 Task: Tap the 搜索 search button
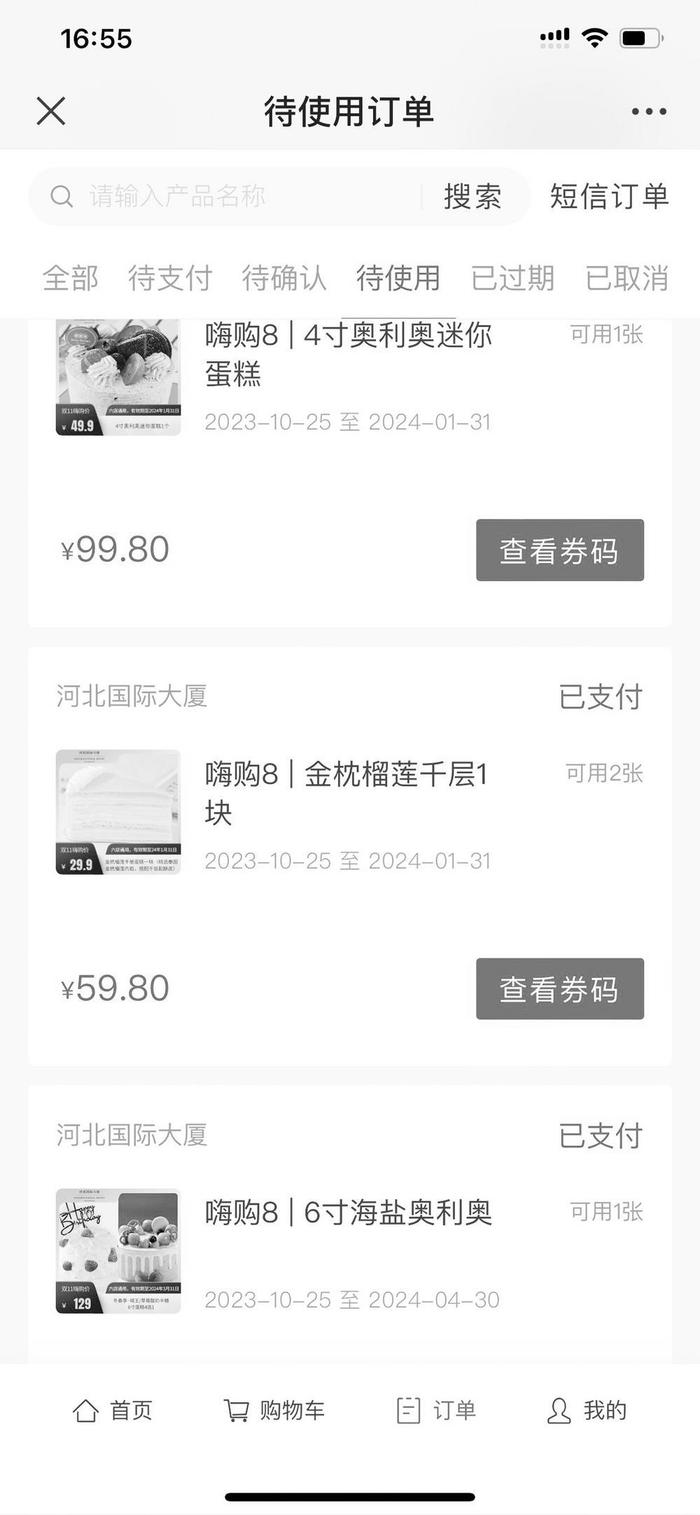(x=472, y=196)
